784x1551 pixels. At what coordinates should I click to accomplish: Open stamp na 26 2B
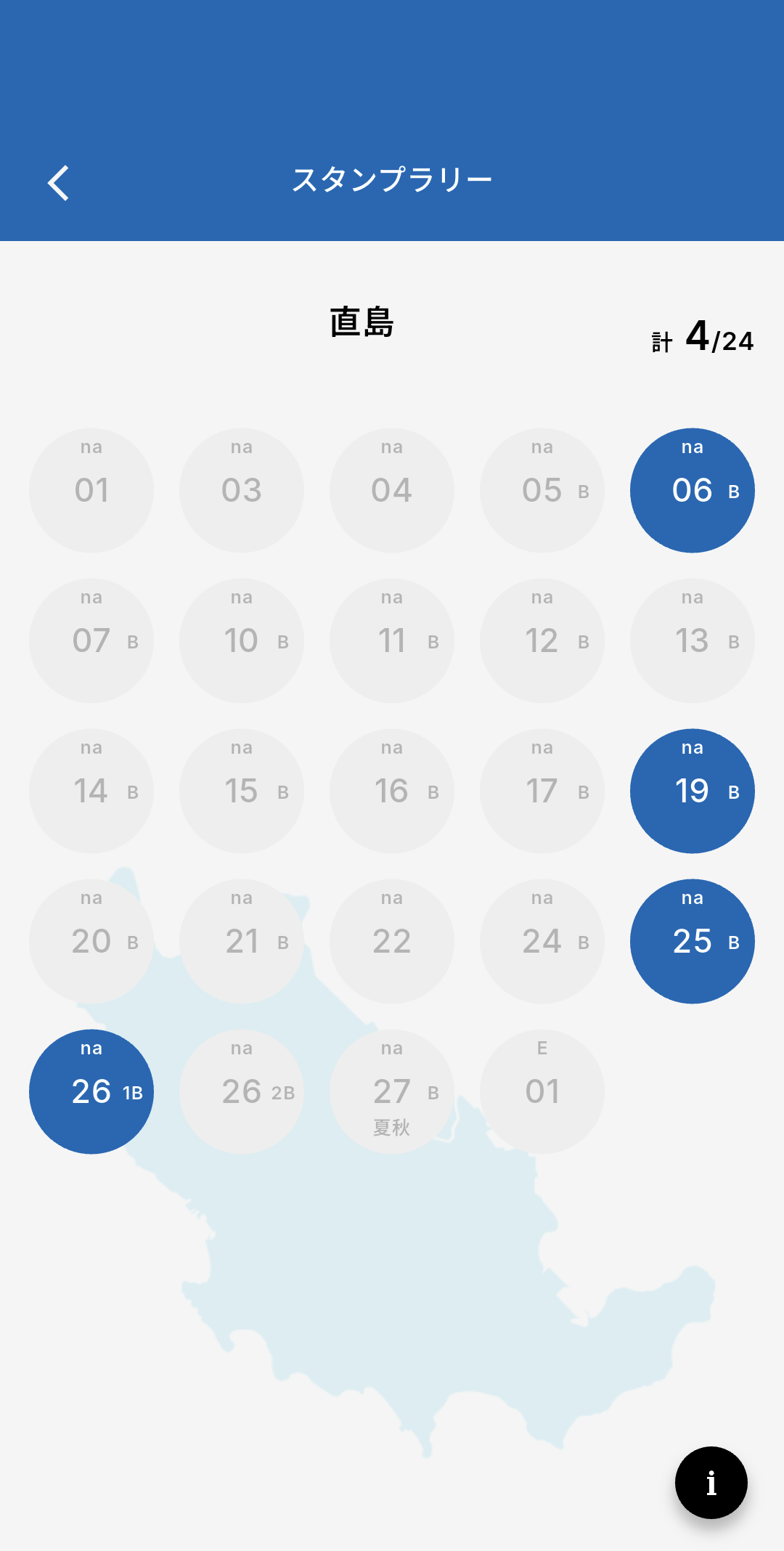tap(242, 1092)
